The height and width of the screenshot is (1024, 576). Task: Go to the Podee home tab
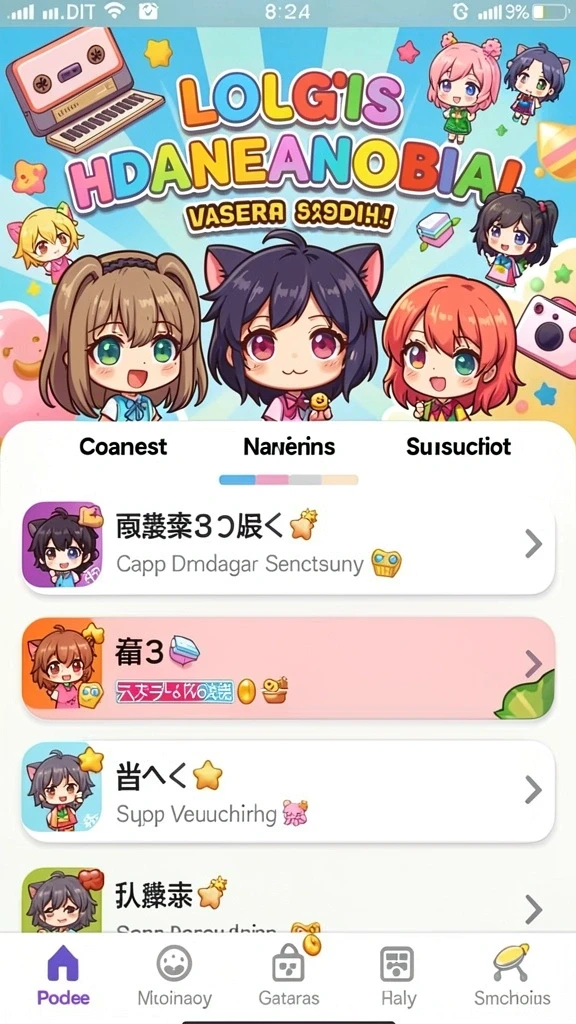coord(63,975)
